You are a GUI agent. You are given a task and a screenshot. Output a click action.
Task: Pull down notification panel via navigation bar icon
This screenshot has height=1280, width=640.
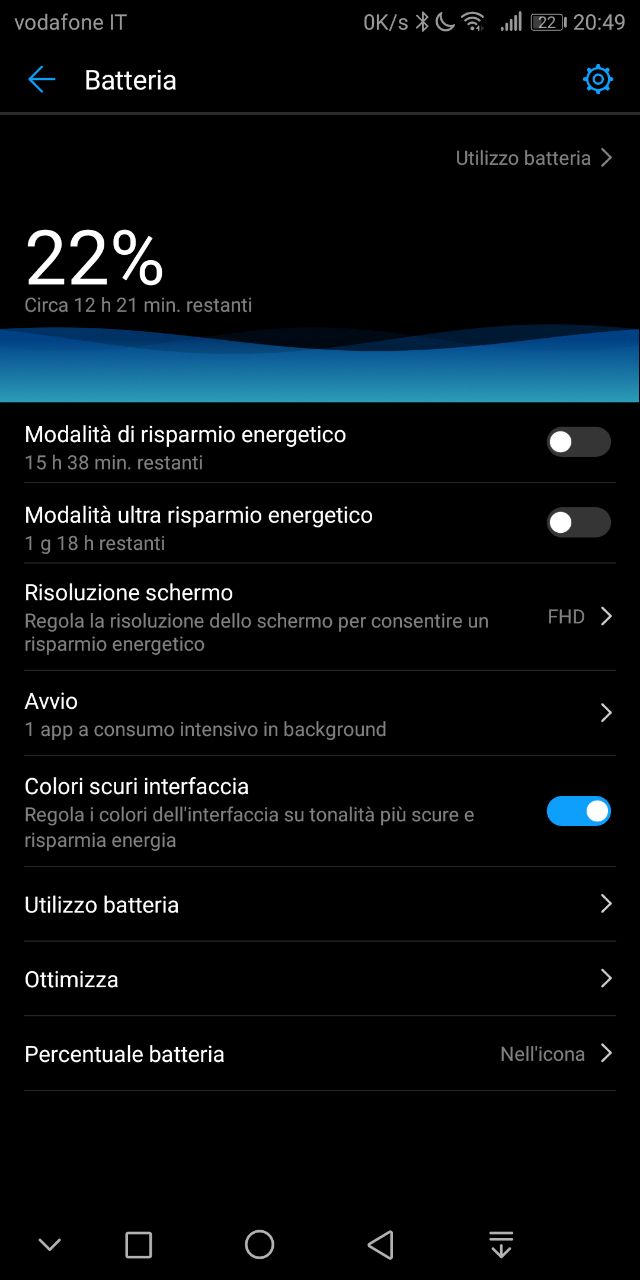[x=501, y=1244]
